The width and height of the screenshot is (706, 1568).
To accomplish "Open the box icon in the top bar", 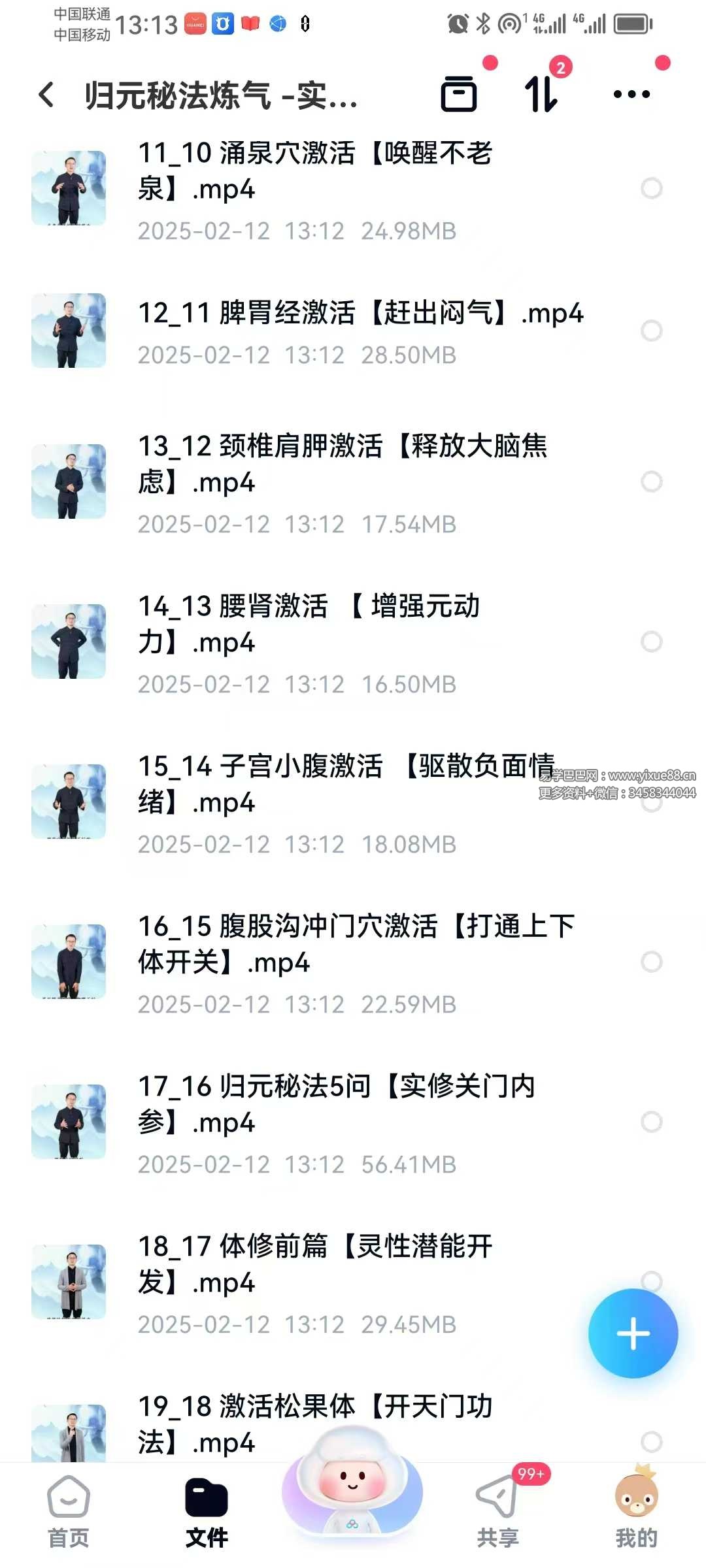I will tap(459, 95).
